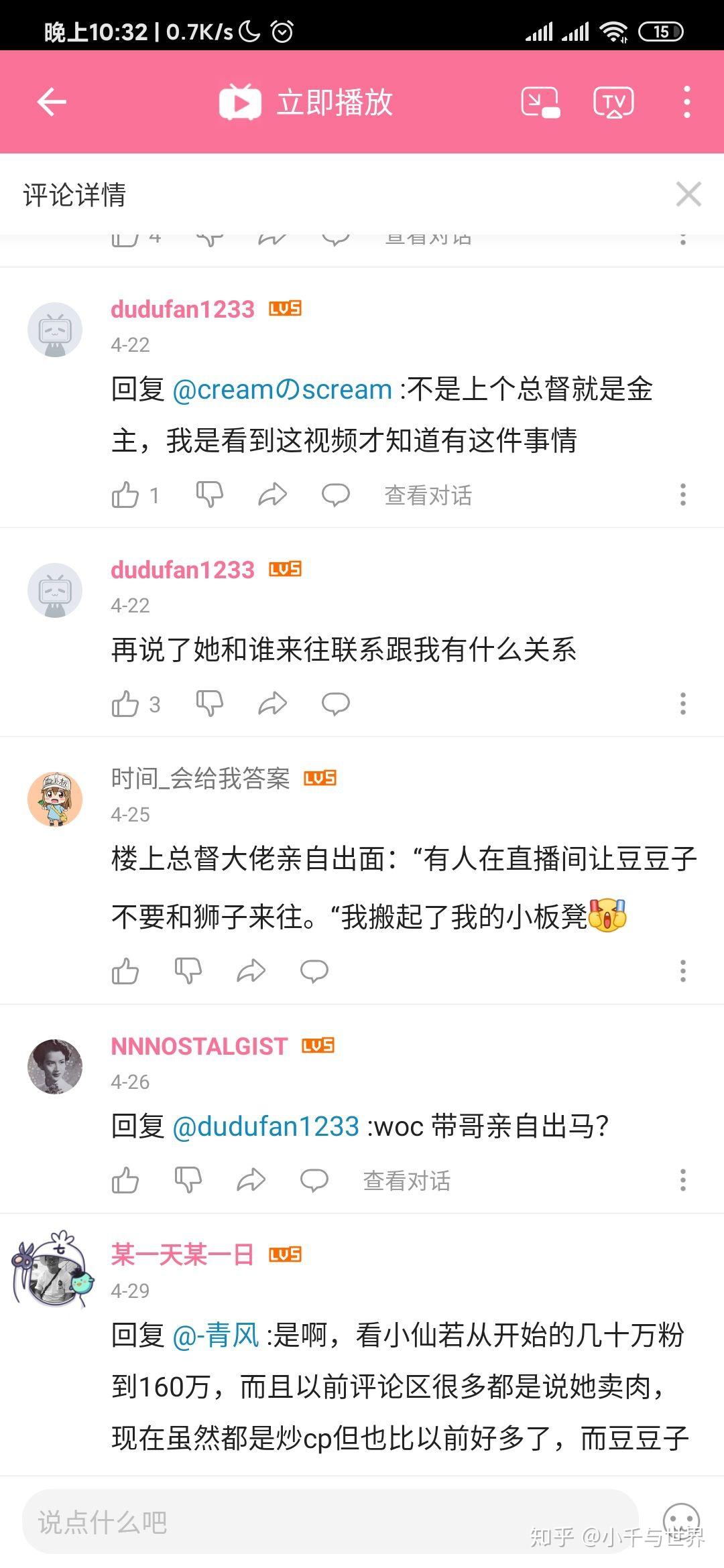
Task: Dislike the comment 再说了她和谁来往联系跟我有什么关系
Action: (209, 704)
